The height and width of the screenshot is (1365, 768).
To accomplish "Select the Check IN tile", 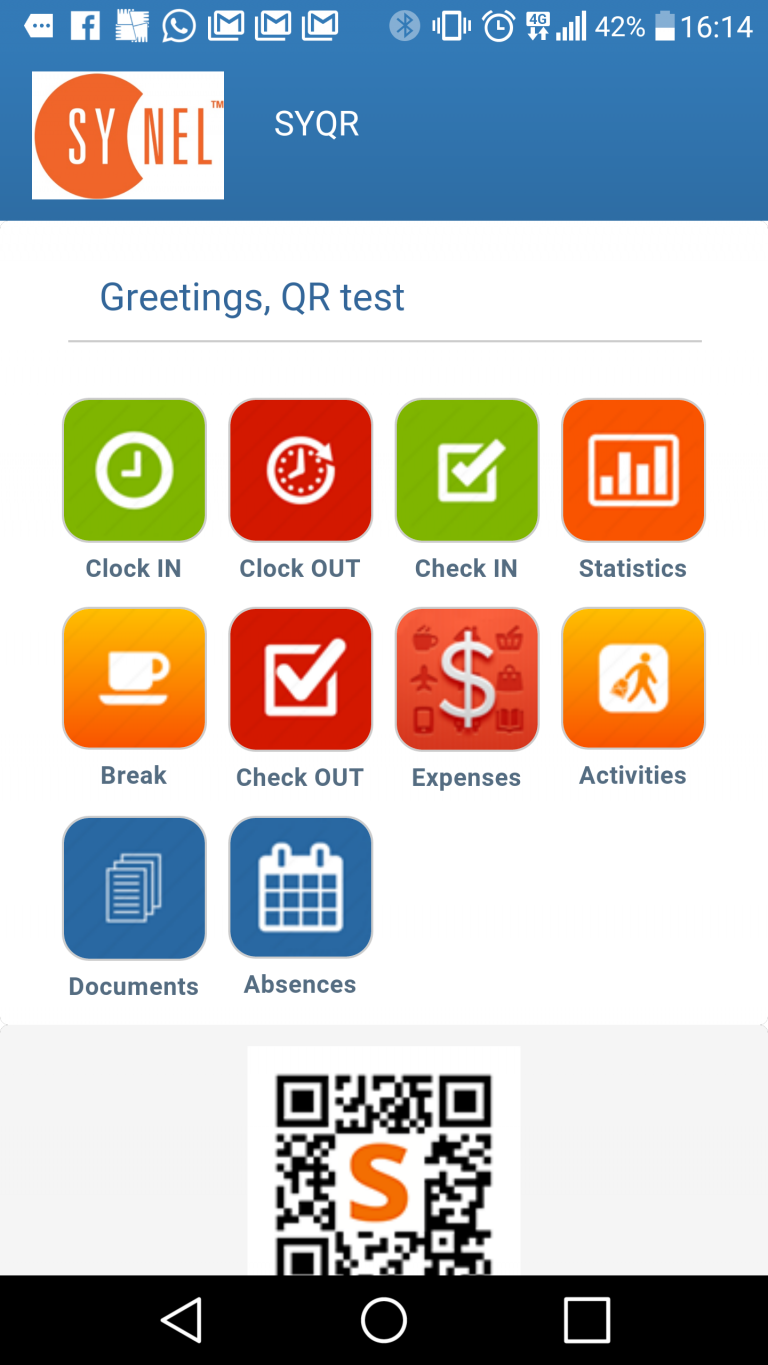I will tap(467, 470).
